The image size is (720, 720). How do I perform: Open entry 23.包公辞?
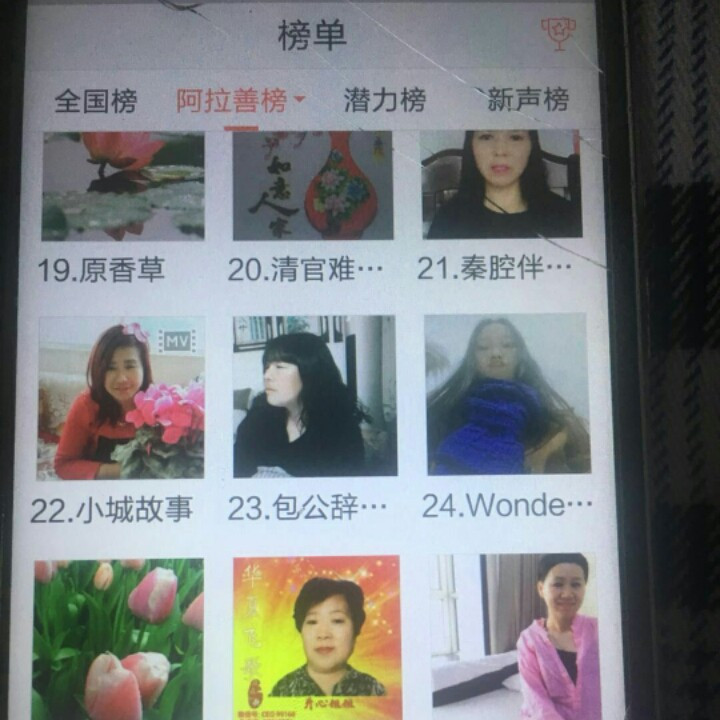314,397
